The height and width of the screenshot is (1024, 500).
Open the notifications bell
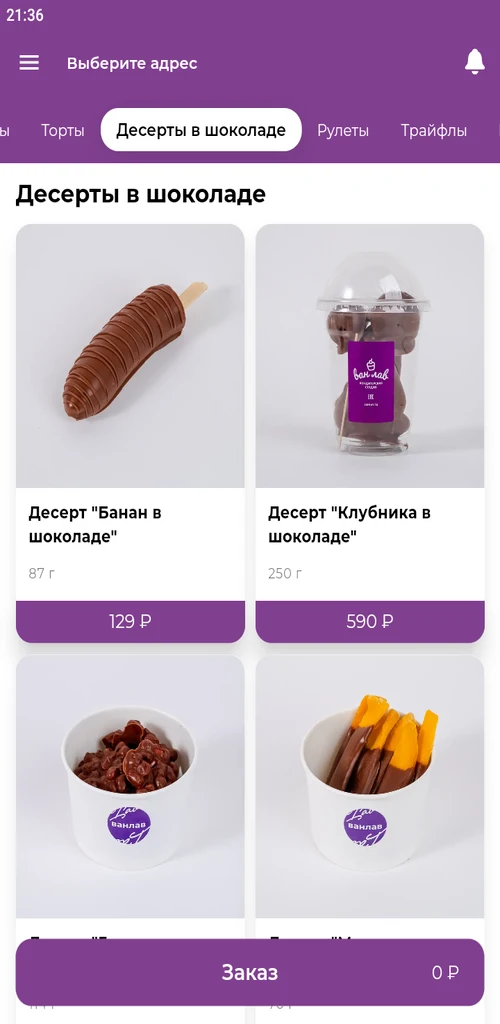[475, 61]
